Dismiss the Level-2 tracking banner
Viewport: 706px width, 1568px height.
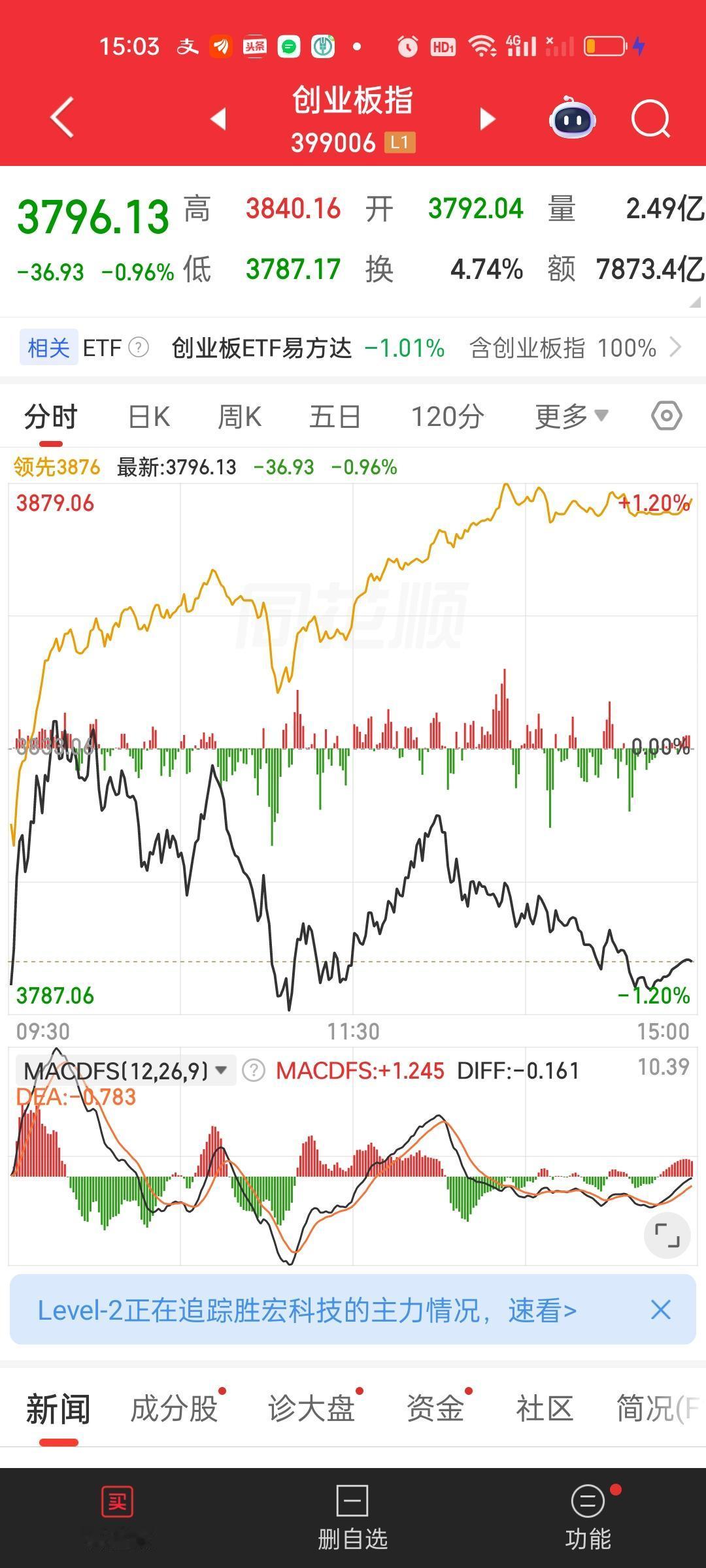tap(661, 1309)
